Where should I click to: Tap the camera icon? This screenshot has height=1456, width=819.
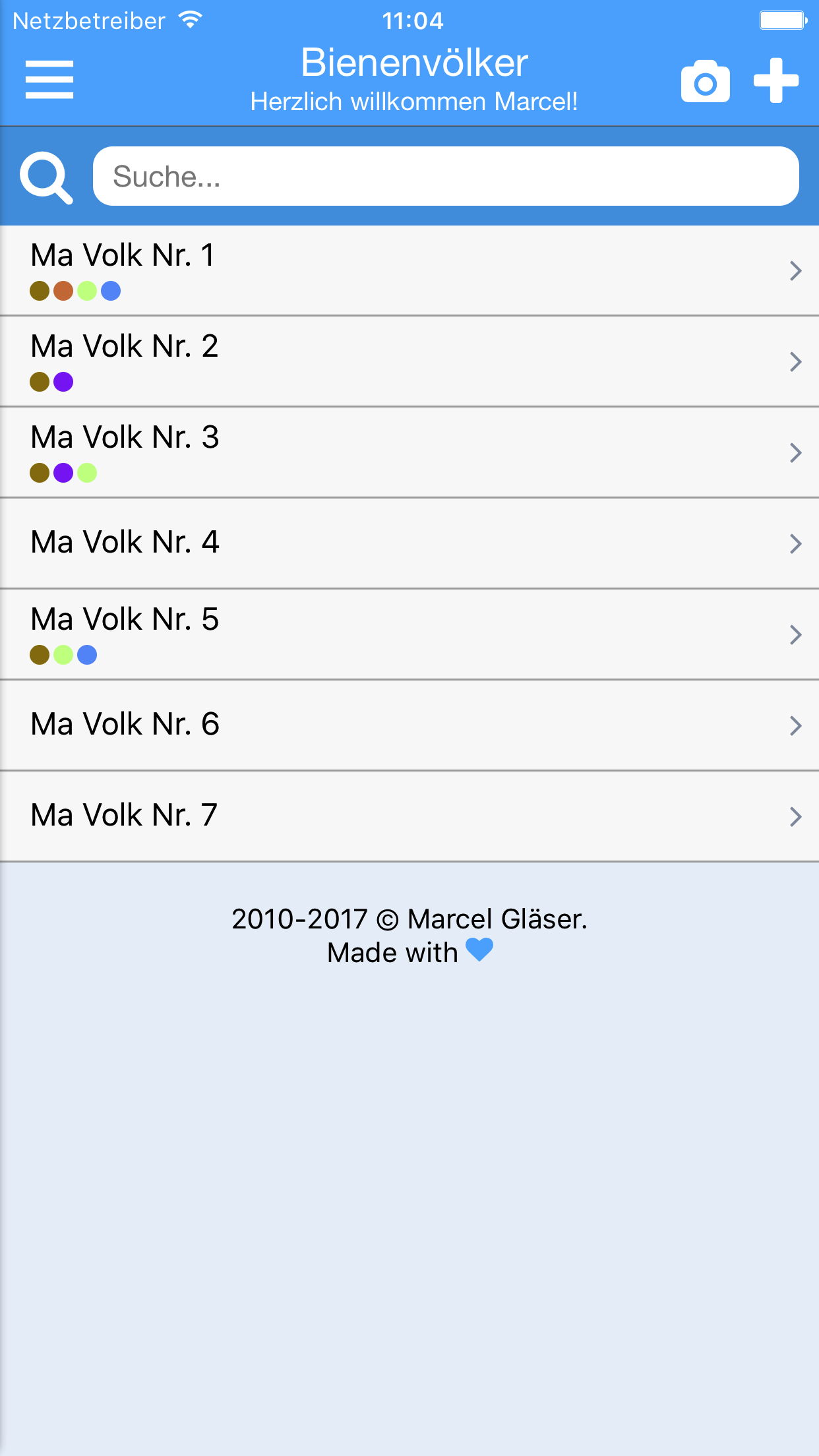point(705,82)
